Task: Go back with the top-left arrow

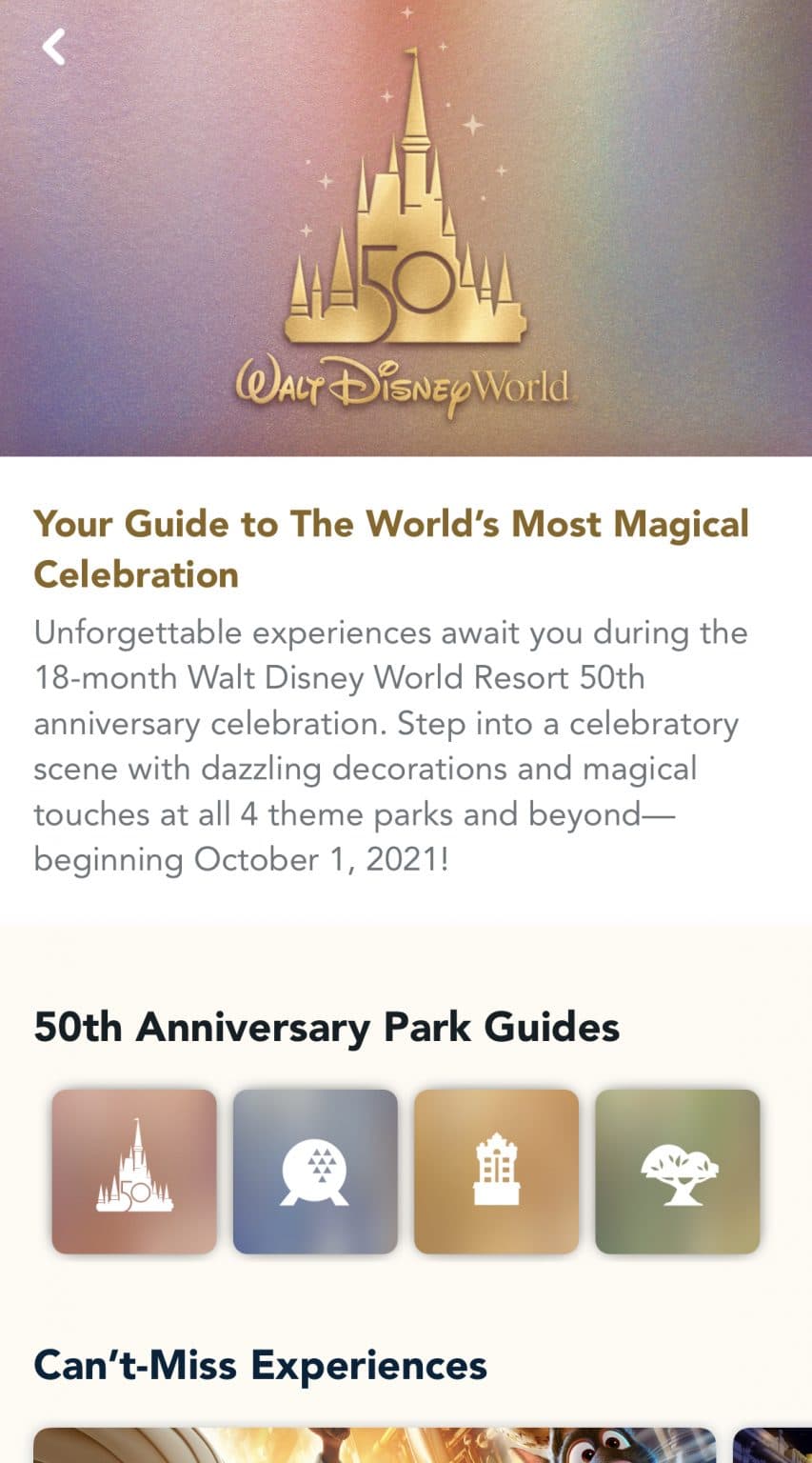Action: pos(54,47)
